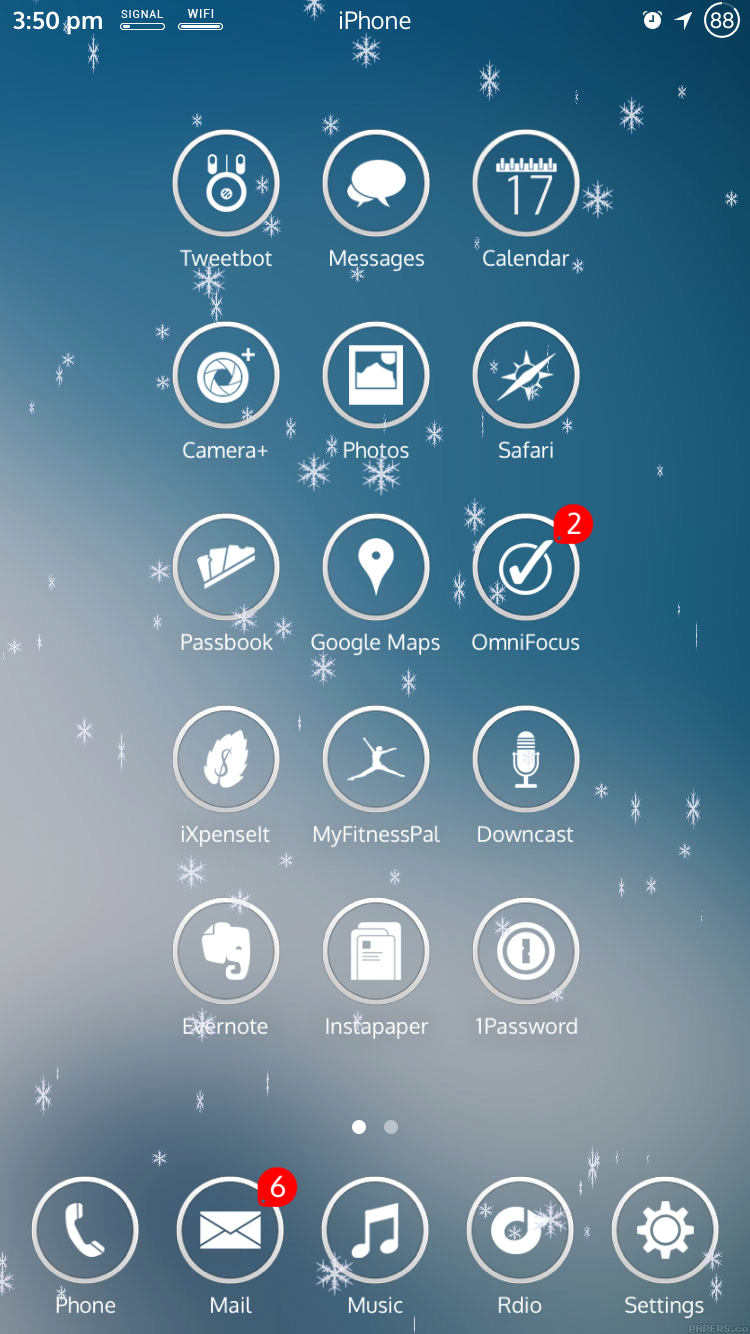The width and height of the screenshot is (750, 1334).
Task: Open the Tweetbot app
Action: point(226,184)
